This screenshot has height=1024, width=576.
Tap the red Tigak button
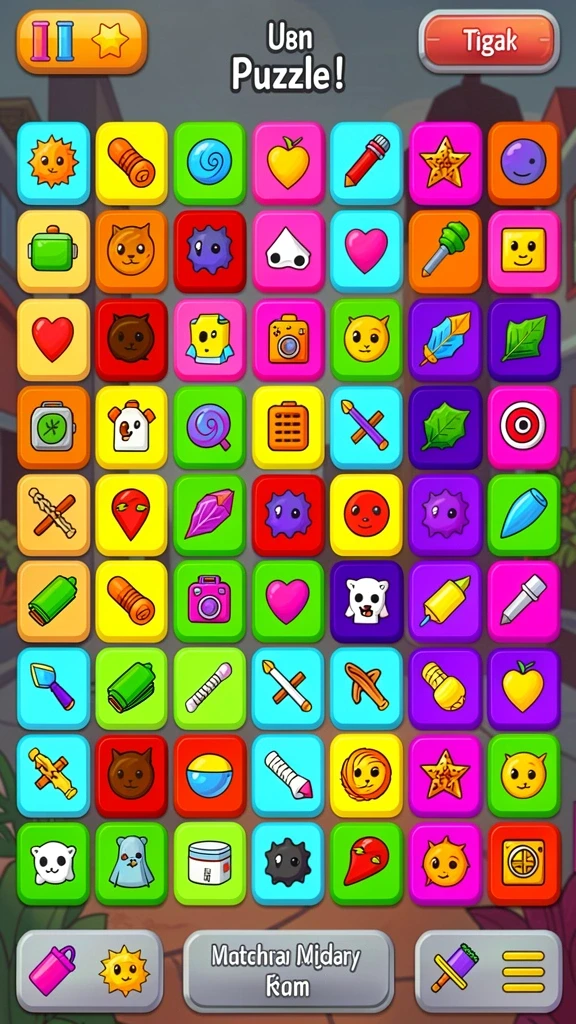coord(488,41)
